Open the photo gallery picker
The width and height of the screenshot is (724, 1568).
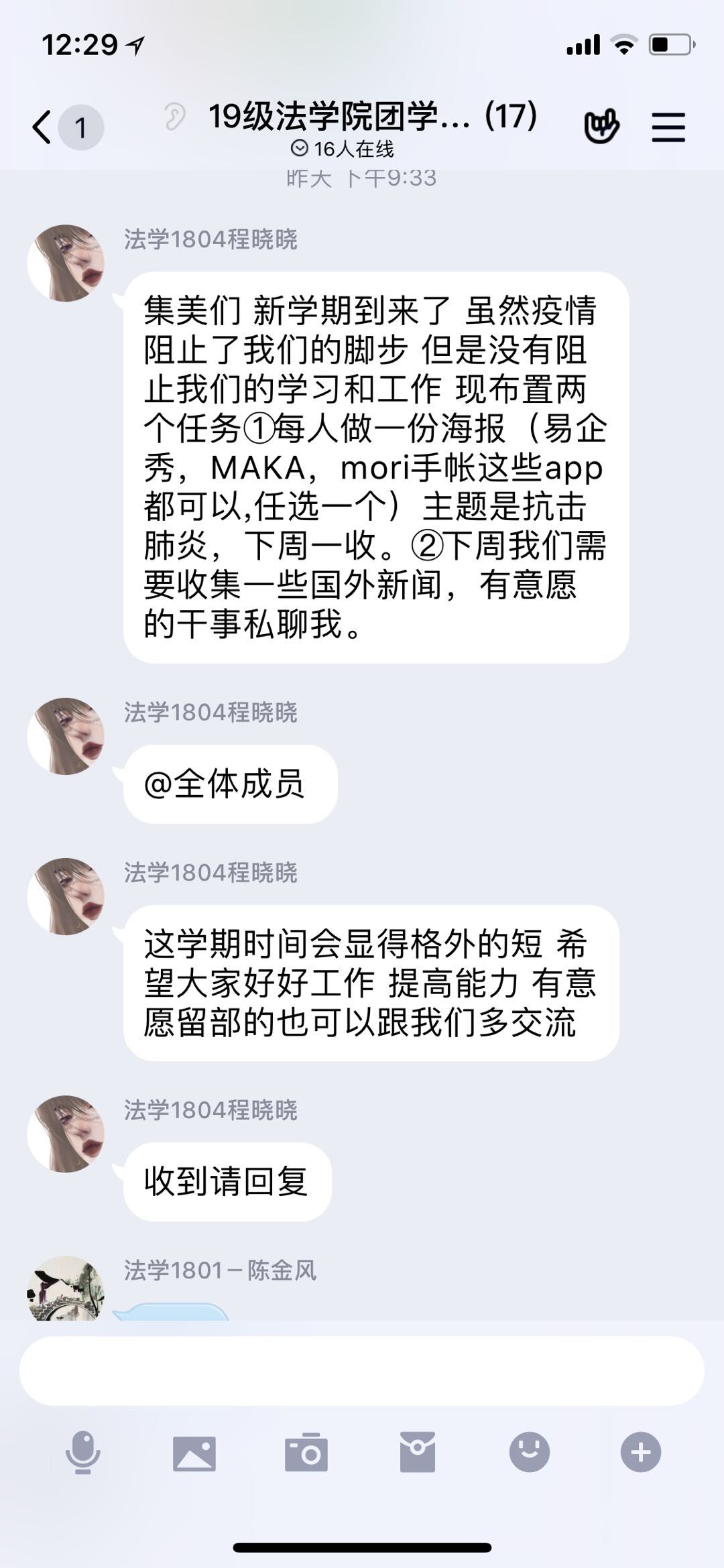194,1453
